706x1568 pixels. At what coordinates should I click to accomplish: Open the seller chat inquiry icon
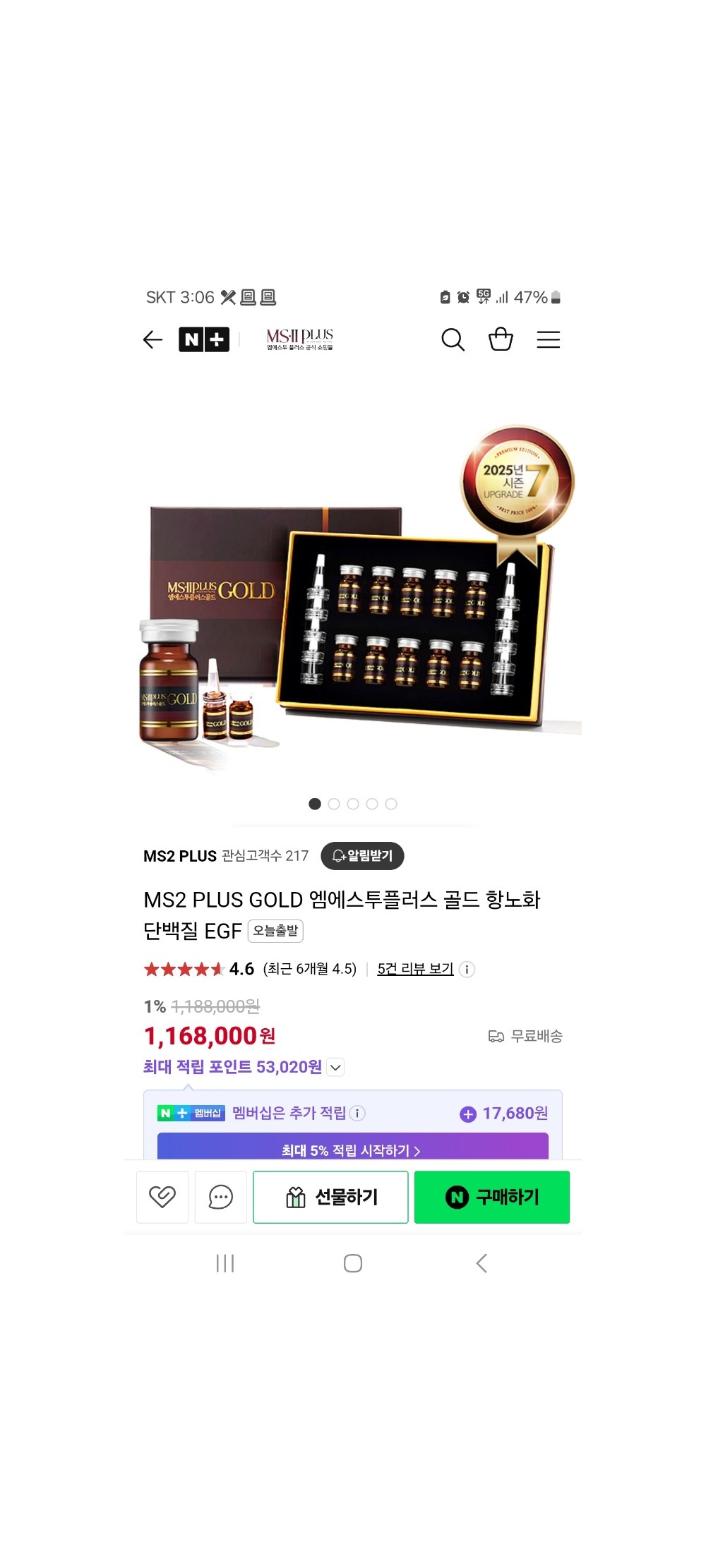coord(221,1196)
